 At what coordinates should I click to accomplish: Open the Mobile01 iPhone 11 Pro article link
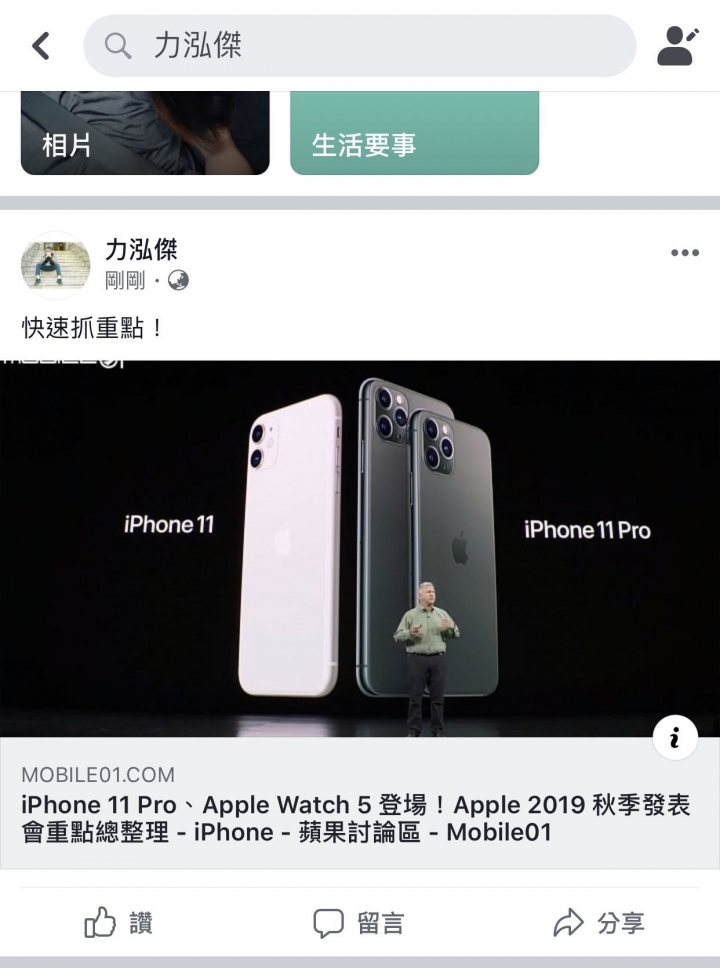point(356,818)
